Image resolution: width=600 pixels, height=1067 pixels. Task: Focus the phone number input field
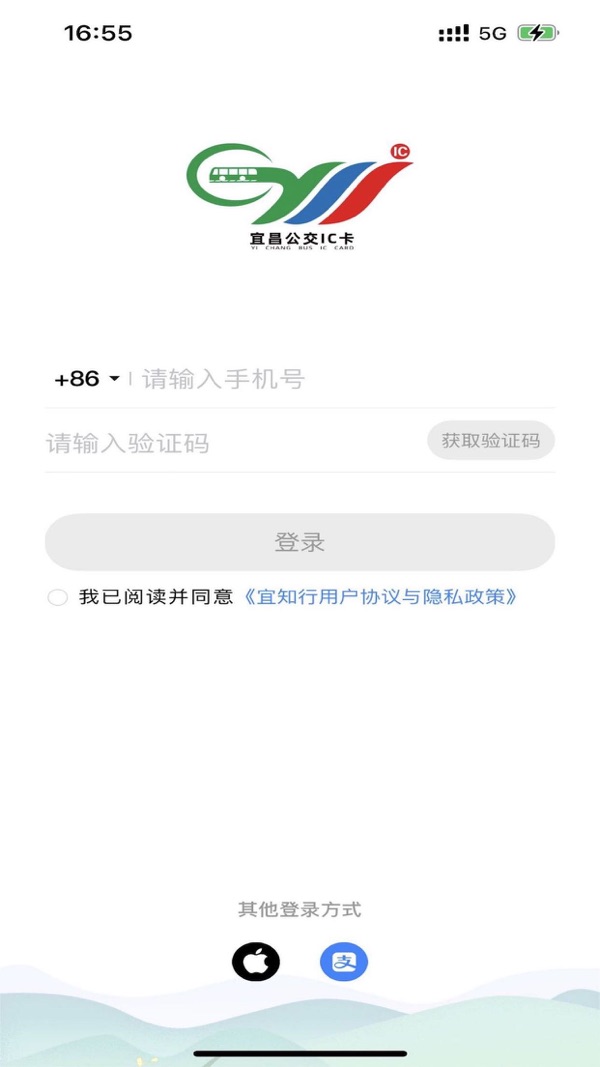pyautogui.click(x=347, y=379)
